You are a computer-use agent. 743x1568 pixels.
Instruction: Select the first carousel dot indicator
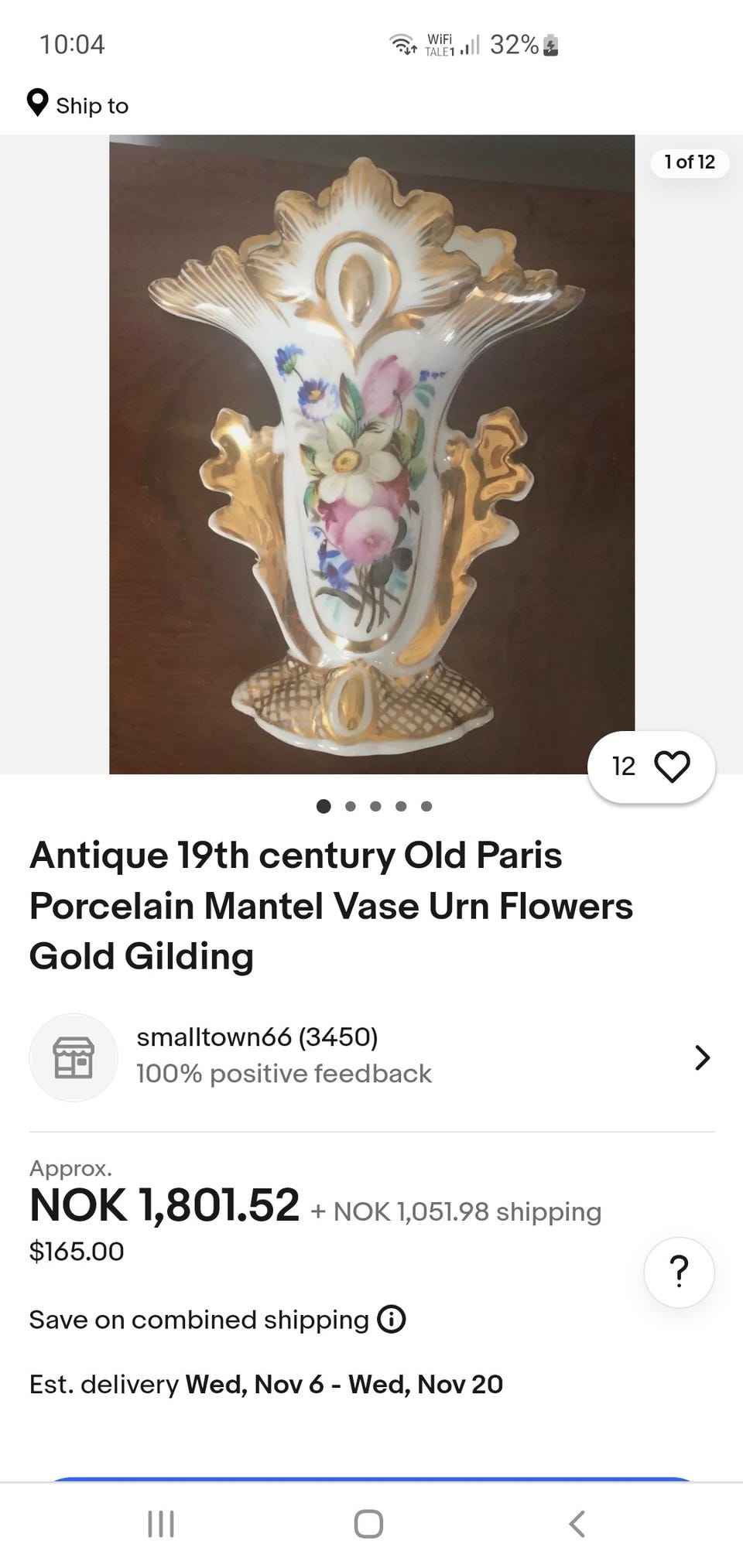[x=324, y=806]
